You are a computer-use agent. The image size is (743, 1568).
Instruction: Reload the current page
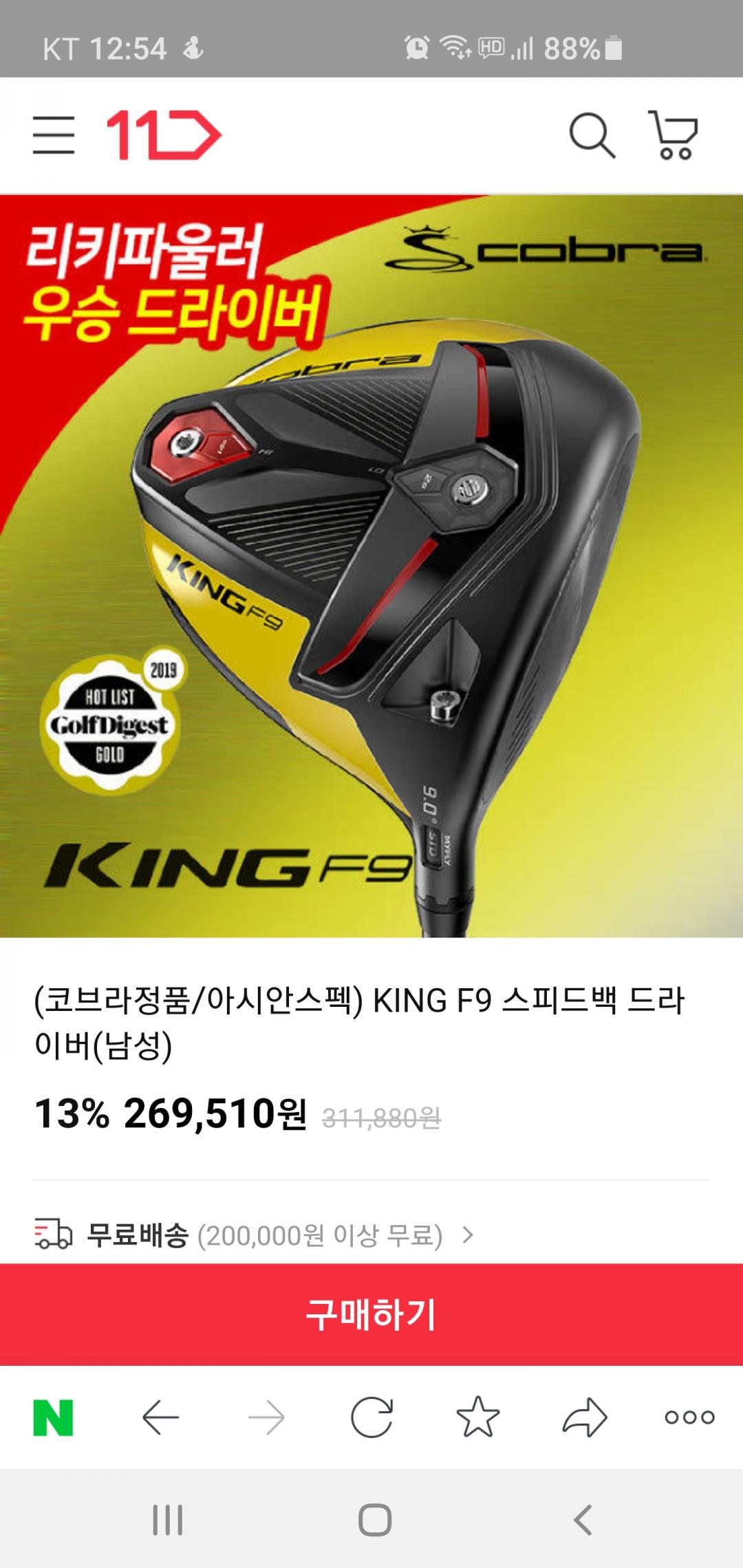coord(371,1417)
